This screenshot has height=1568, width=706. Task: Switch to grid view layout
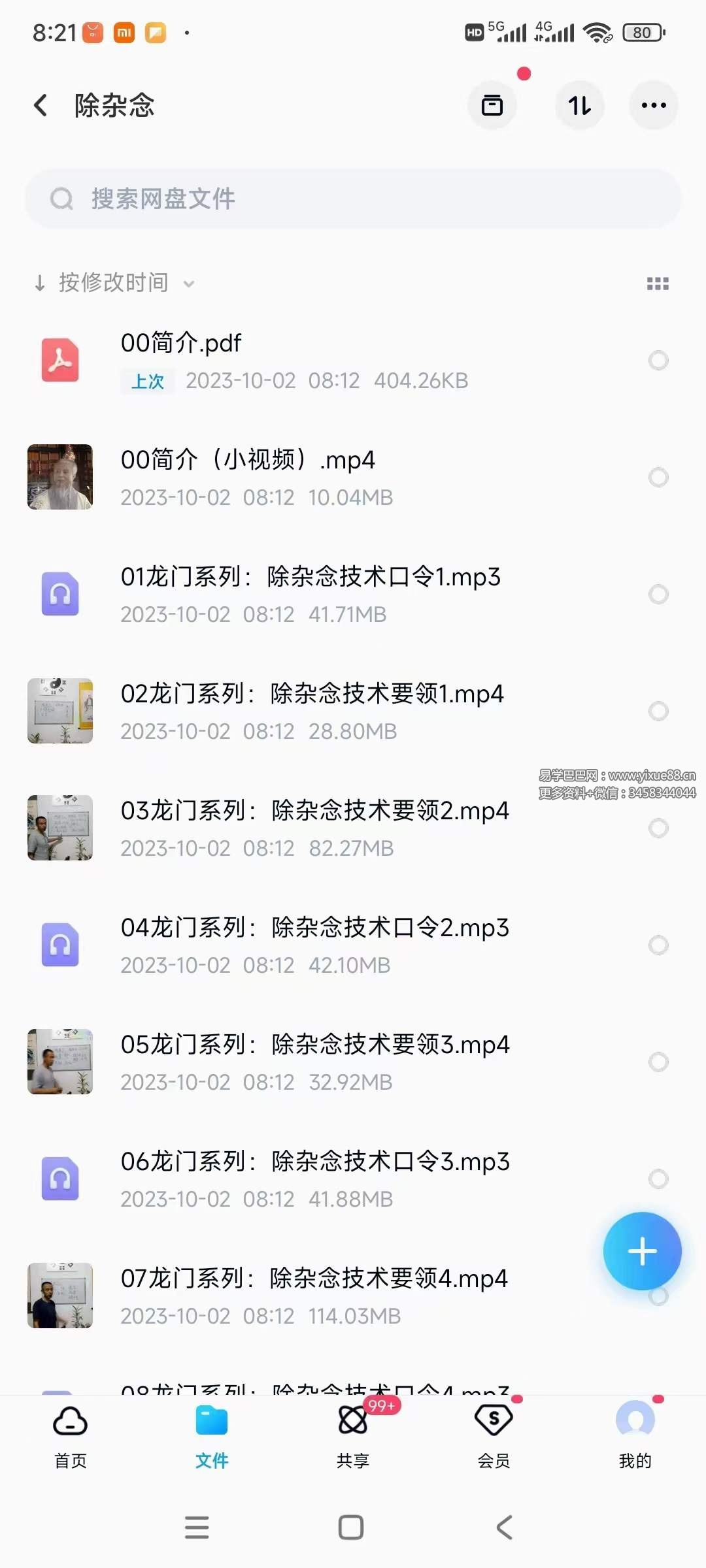click(x=658, y=283)
